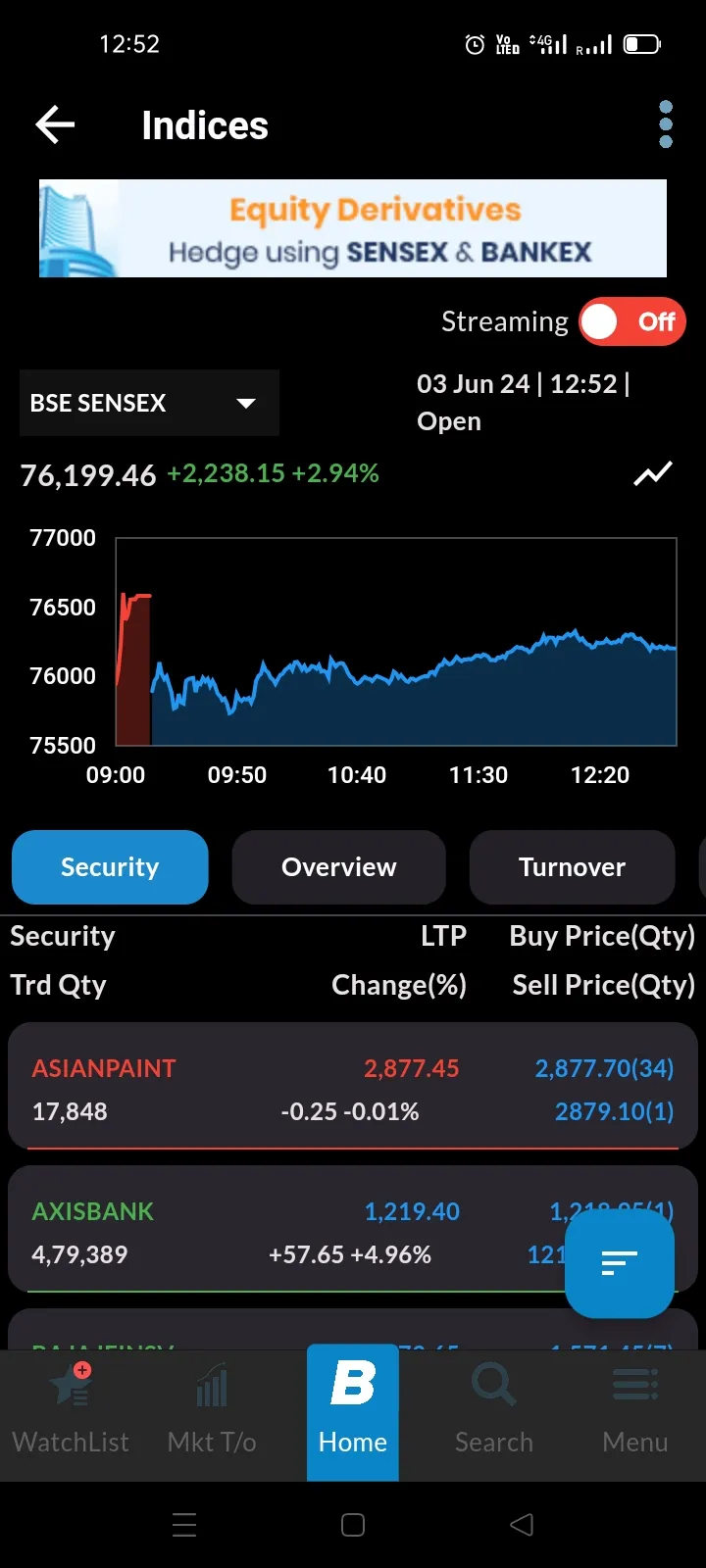Screen dimensions: 706x1568
Task: Go back from the Indices screen
Action: click(x=55, y=124)
